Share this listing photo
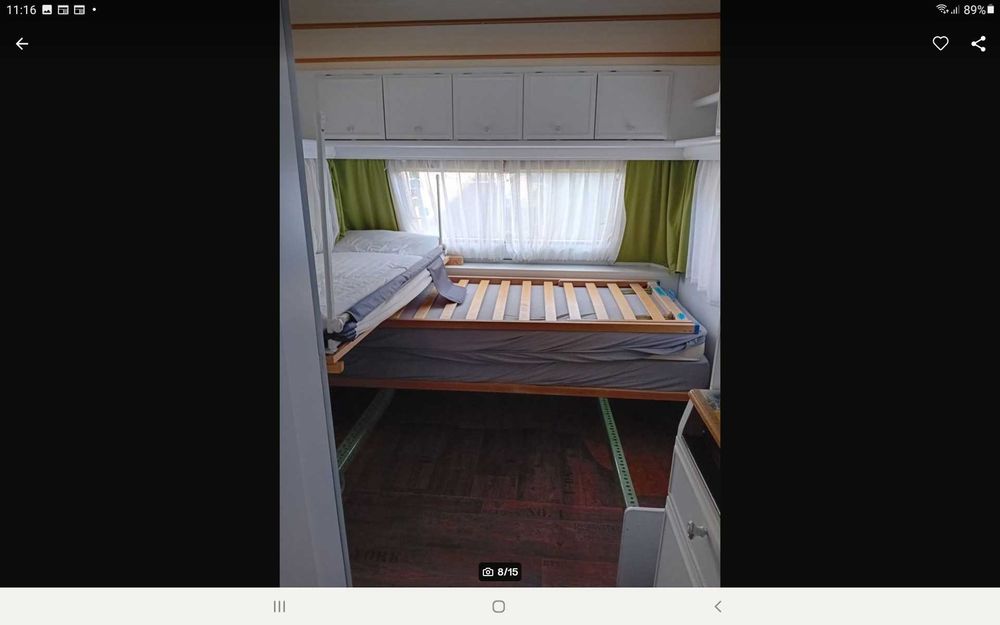The height and width of the screenshot is (625, 1000). [x=978, y=44]
